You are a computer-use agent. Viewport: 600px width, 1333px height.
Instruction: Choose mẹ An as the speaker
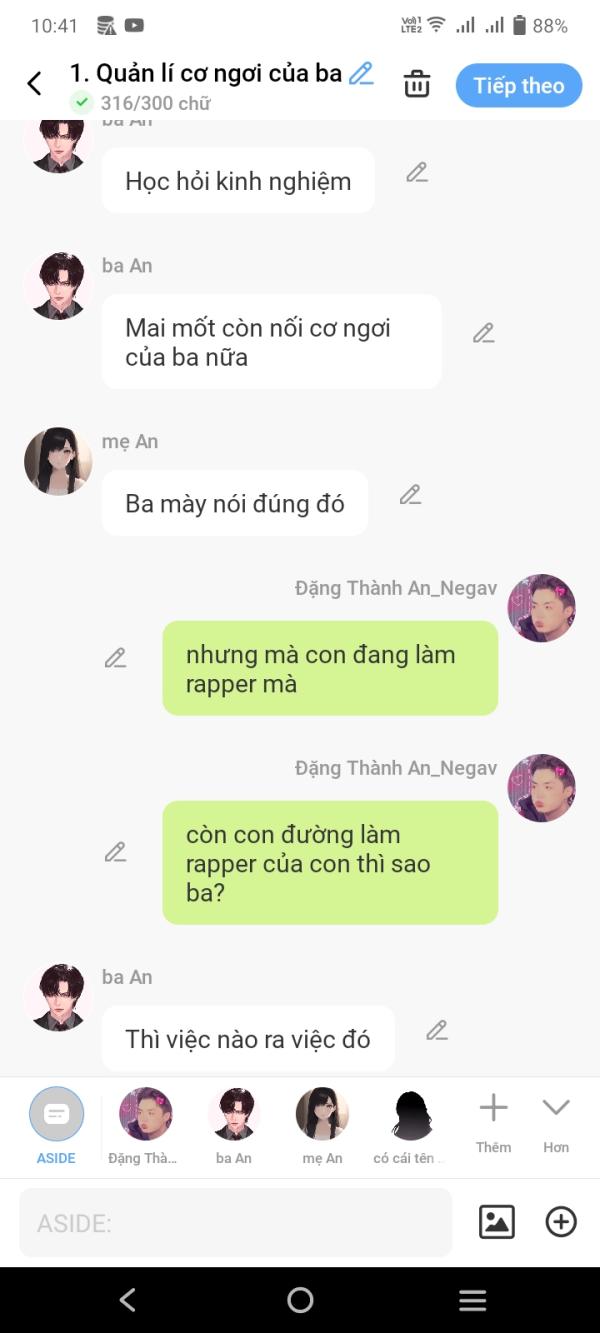coord(322,1124)
